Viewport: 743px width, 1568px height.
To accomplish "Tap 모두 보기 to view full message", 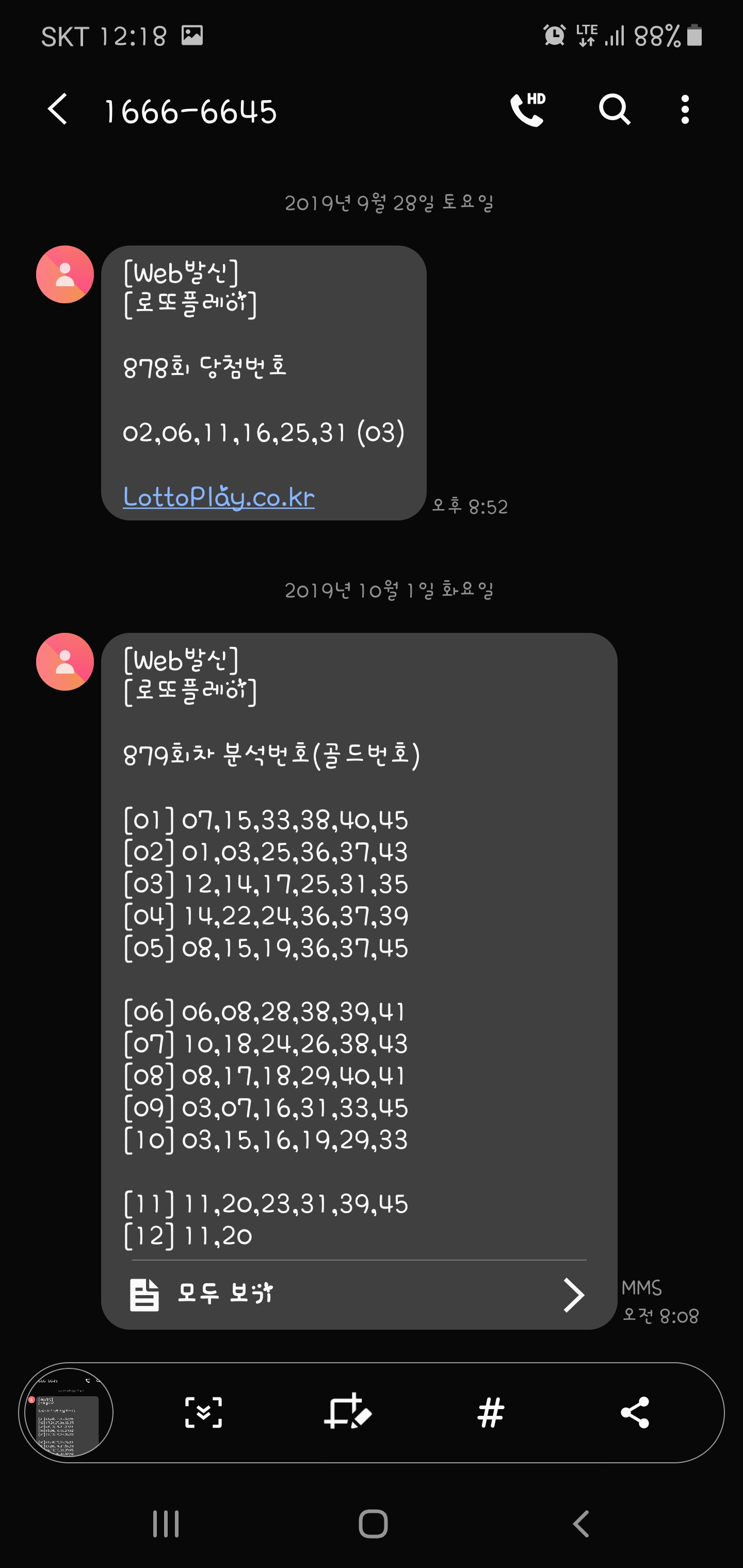I will pos(358,1294).
